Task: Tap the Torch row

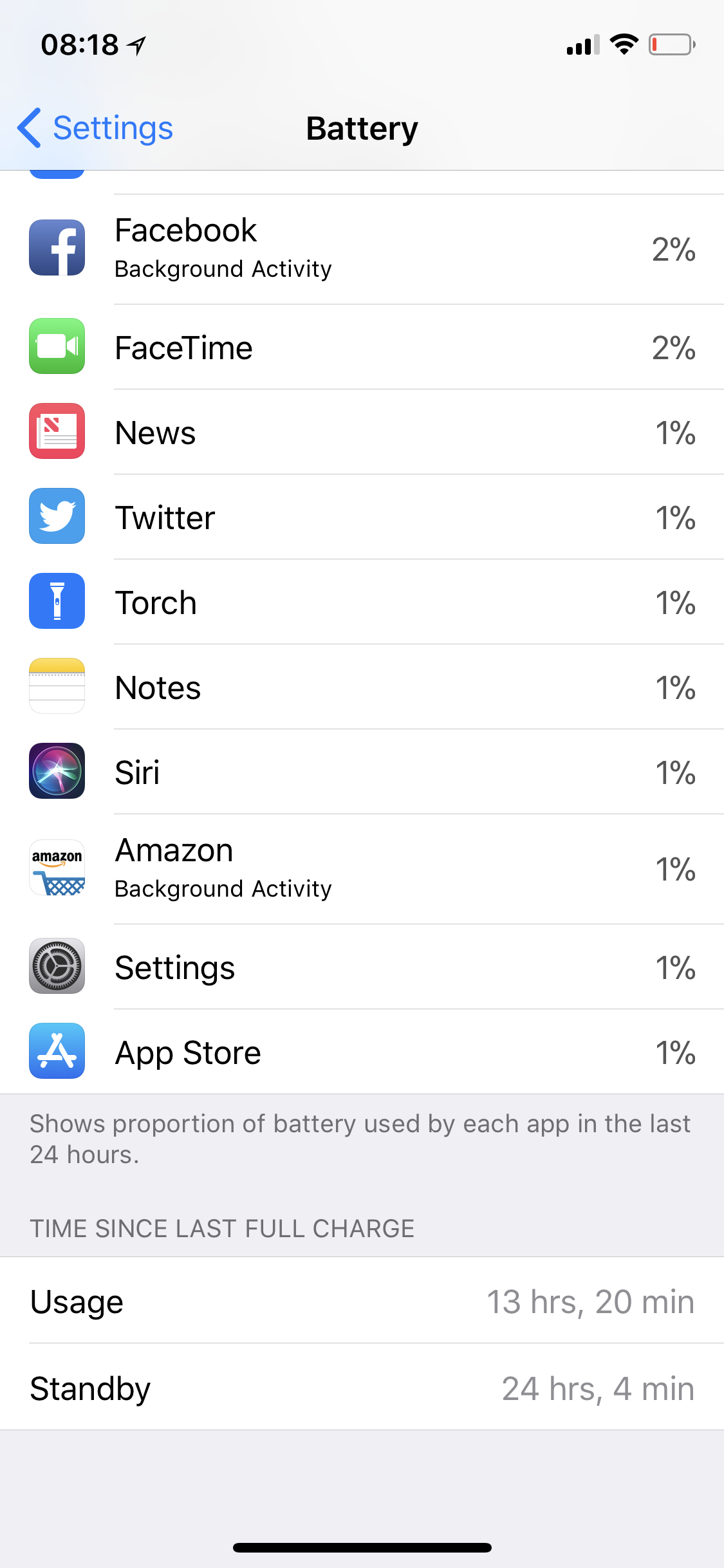Action: coord(362,602)
